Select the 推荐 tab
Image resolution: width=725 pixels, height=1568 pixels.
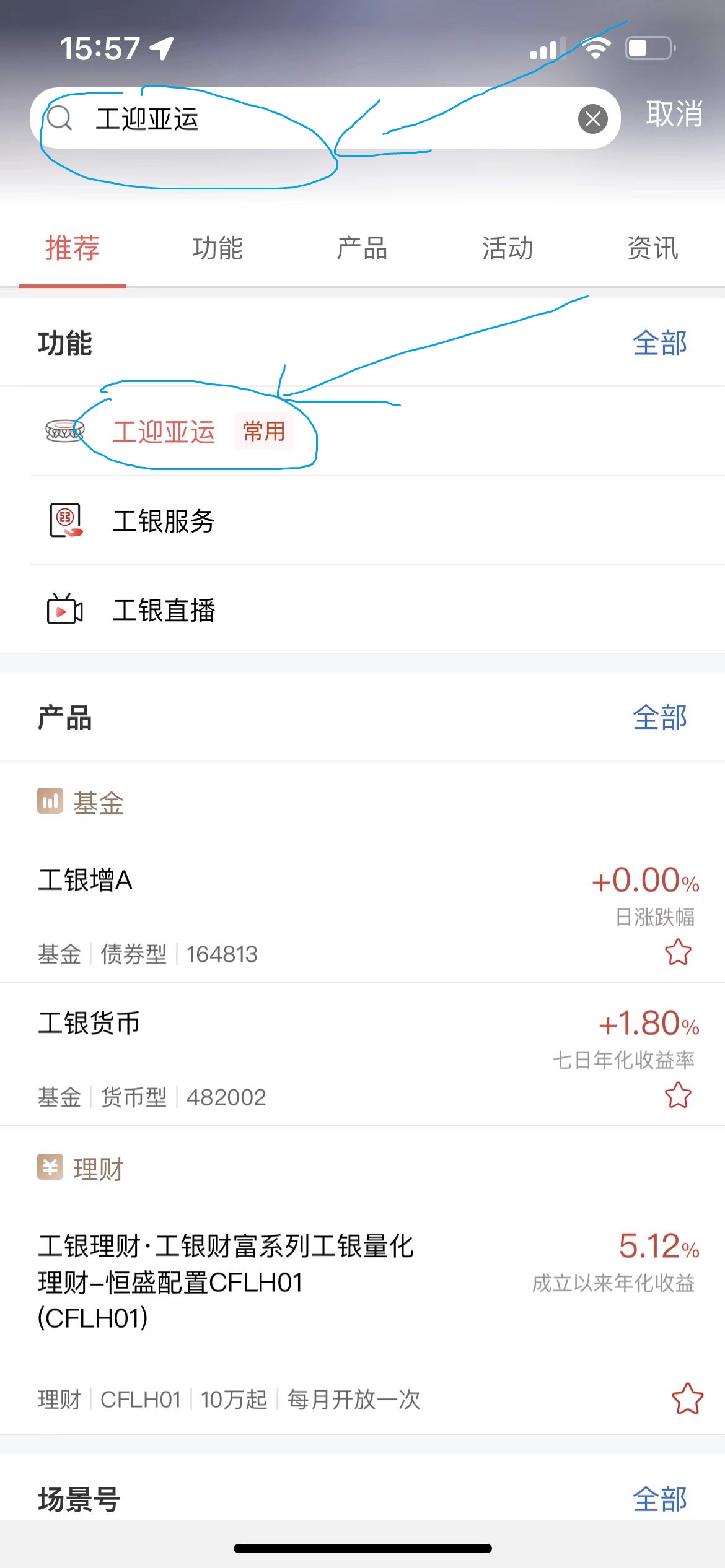pyautogui.click(x=72, y=248)
